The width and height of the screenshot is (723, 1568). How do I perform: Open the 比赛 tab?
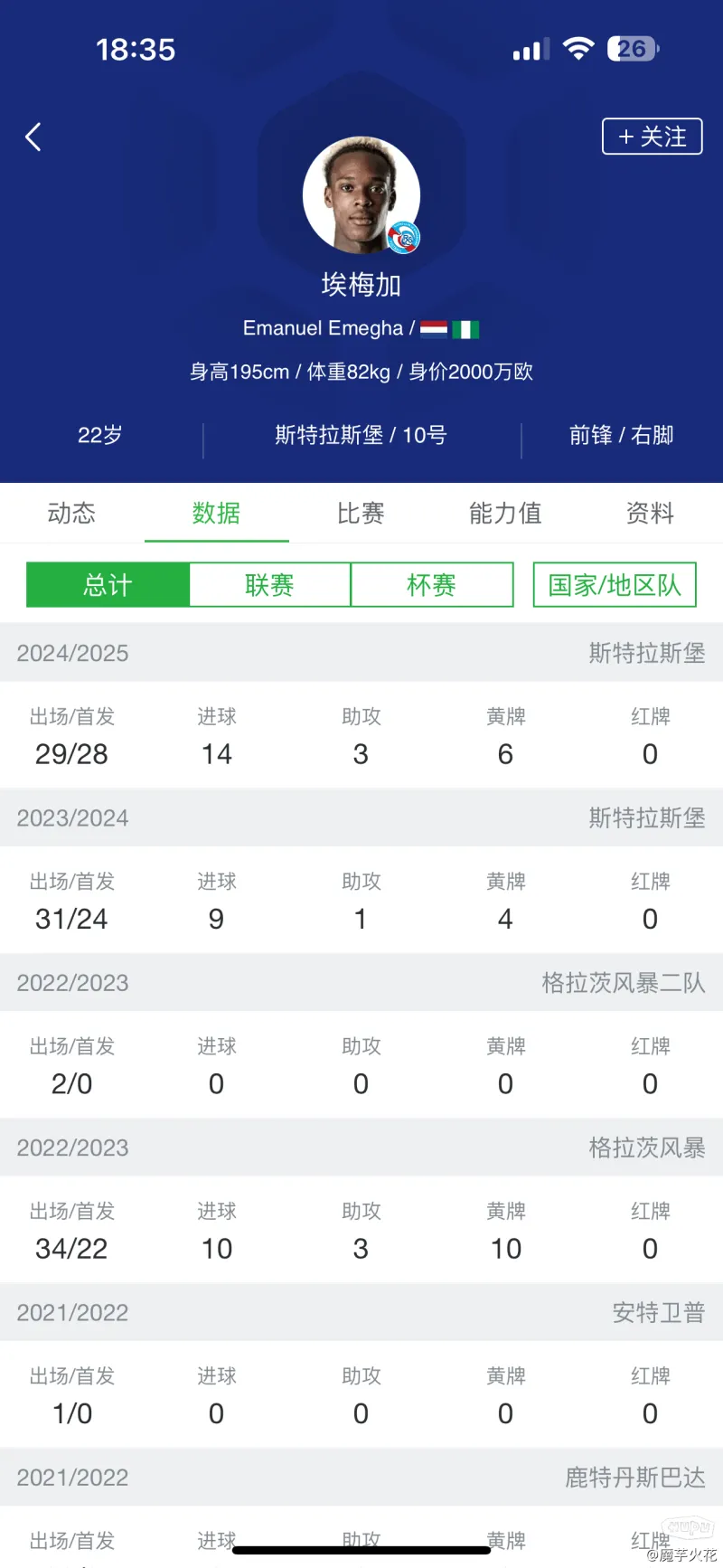tap(361, 513)
